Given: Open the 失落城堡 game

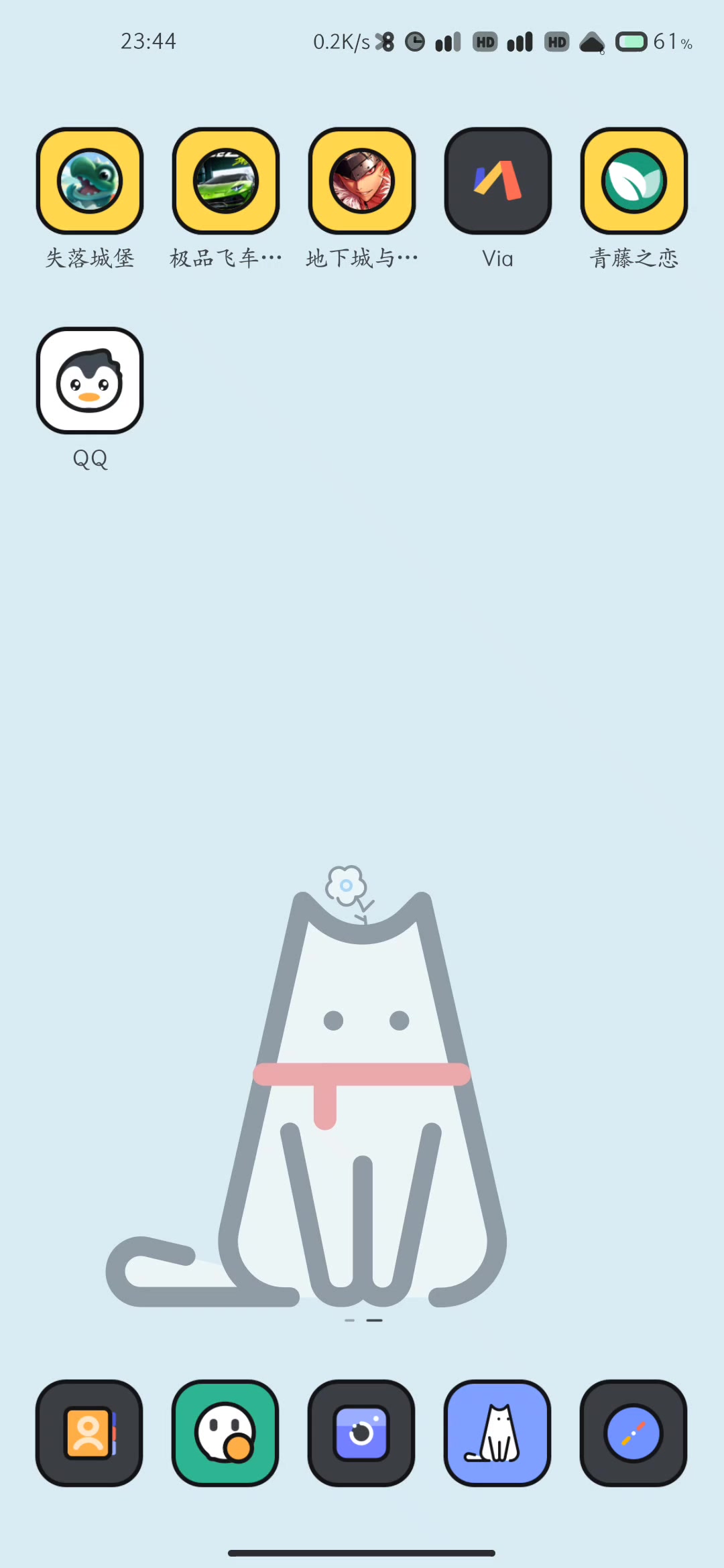Looking at the screenshot, I should pyautogui.click(x=90, y=181).
